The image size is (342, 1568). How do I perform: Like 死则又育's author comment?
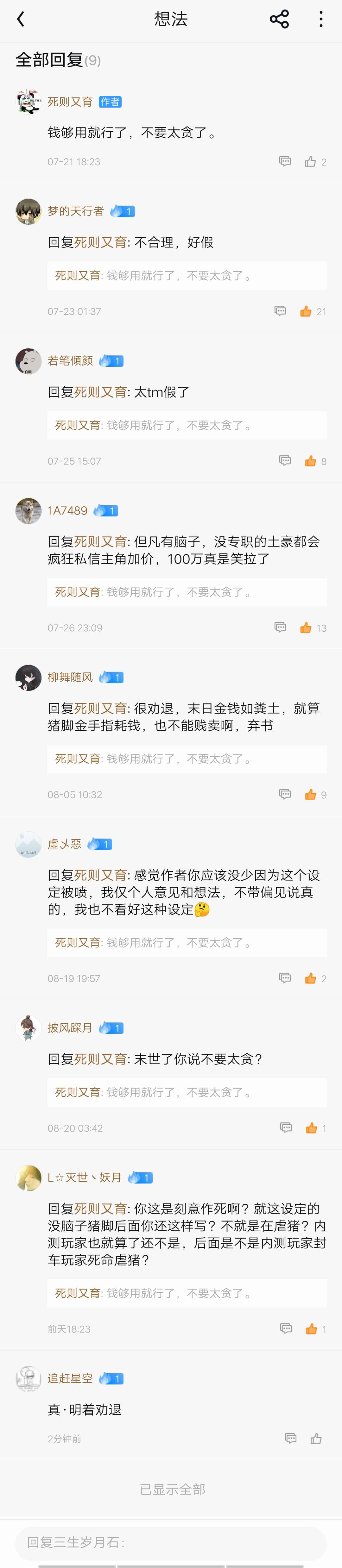[x=310, y=161]
